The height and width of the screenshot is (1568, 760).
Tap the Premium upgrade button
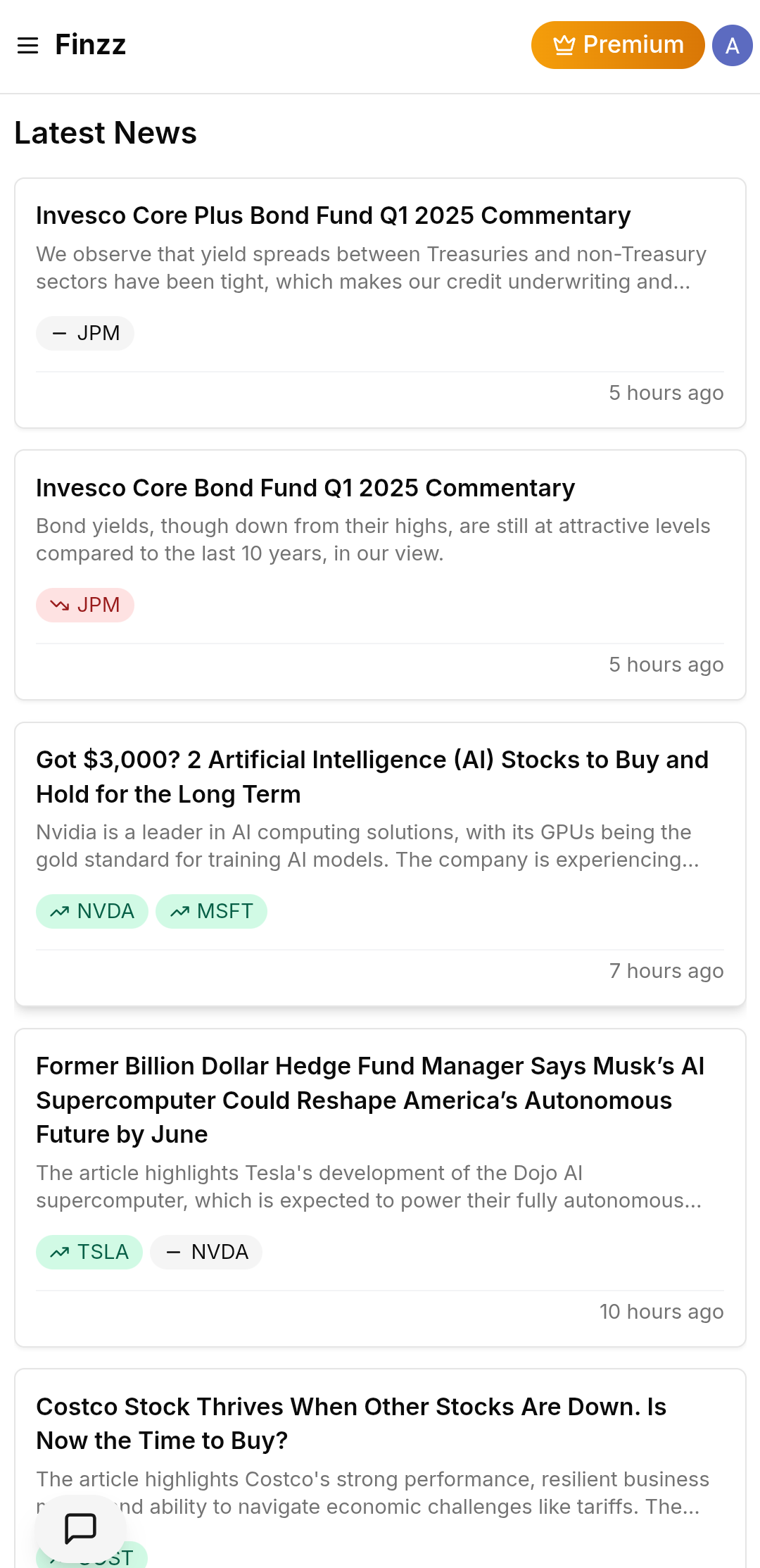click(617, 45)
